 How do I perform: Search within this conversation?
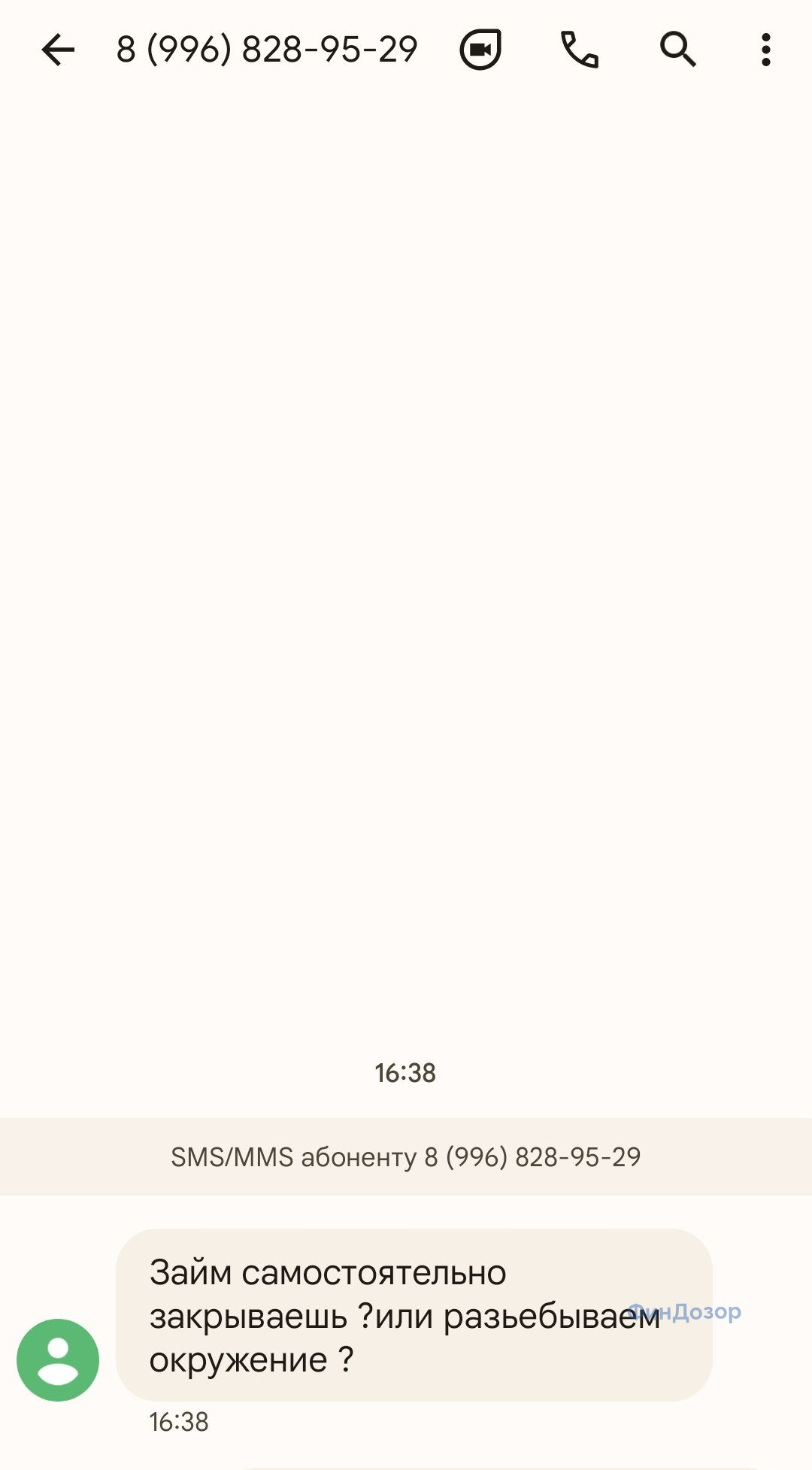click(678, 50)
